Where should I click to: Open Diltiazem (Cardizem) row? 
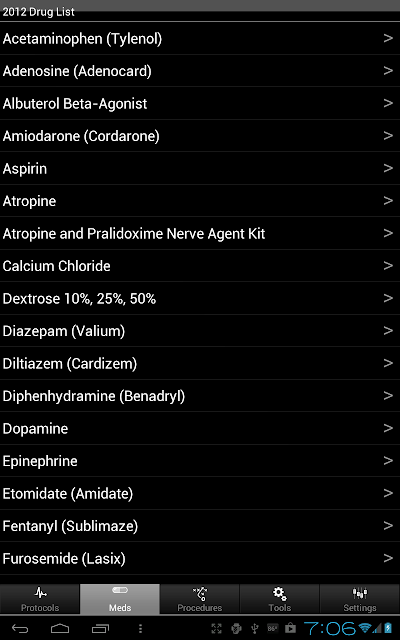click(x=200, y=363)
